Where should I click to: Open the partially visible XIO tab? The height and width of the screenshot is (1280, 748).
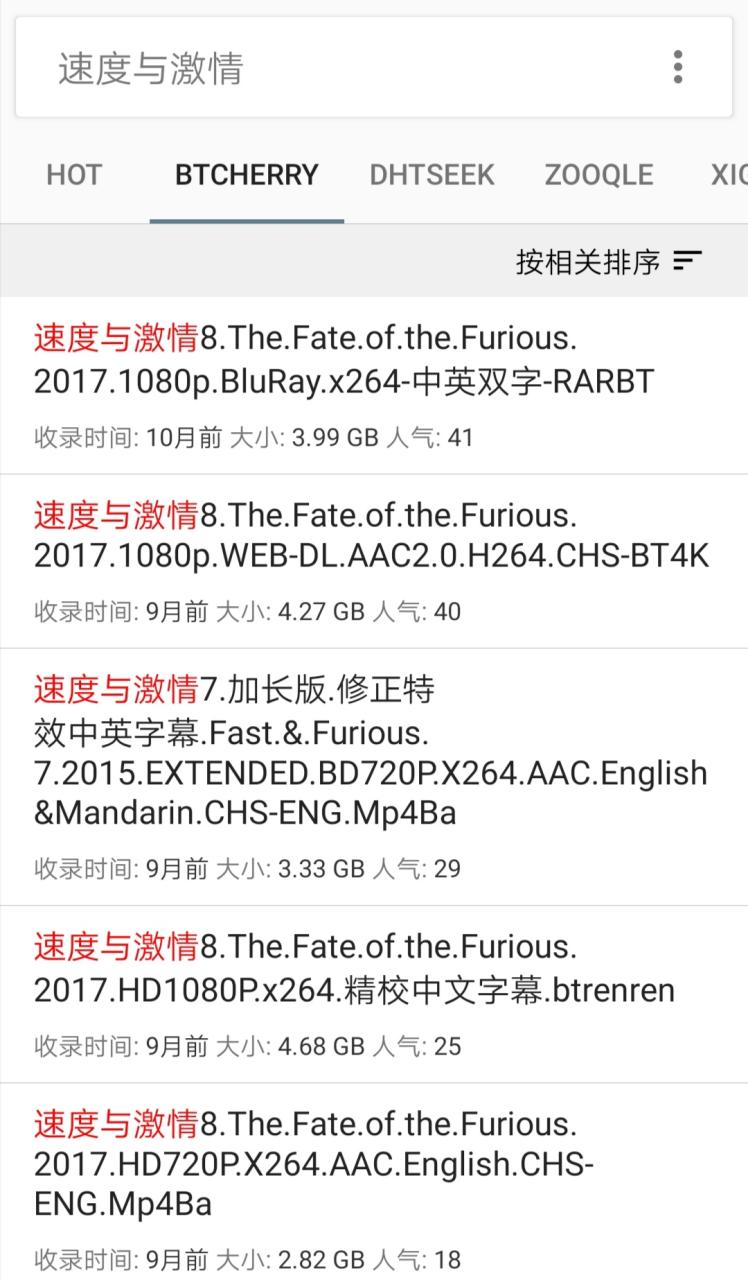(x=730, y=175)
